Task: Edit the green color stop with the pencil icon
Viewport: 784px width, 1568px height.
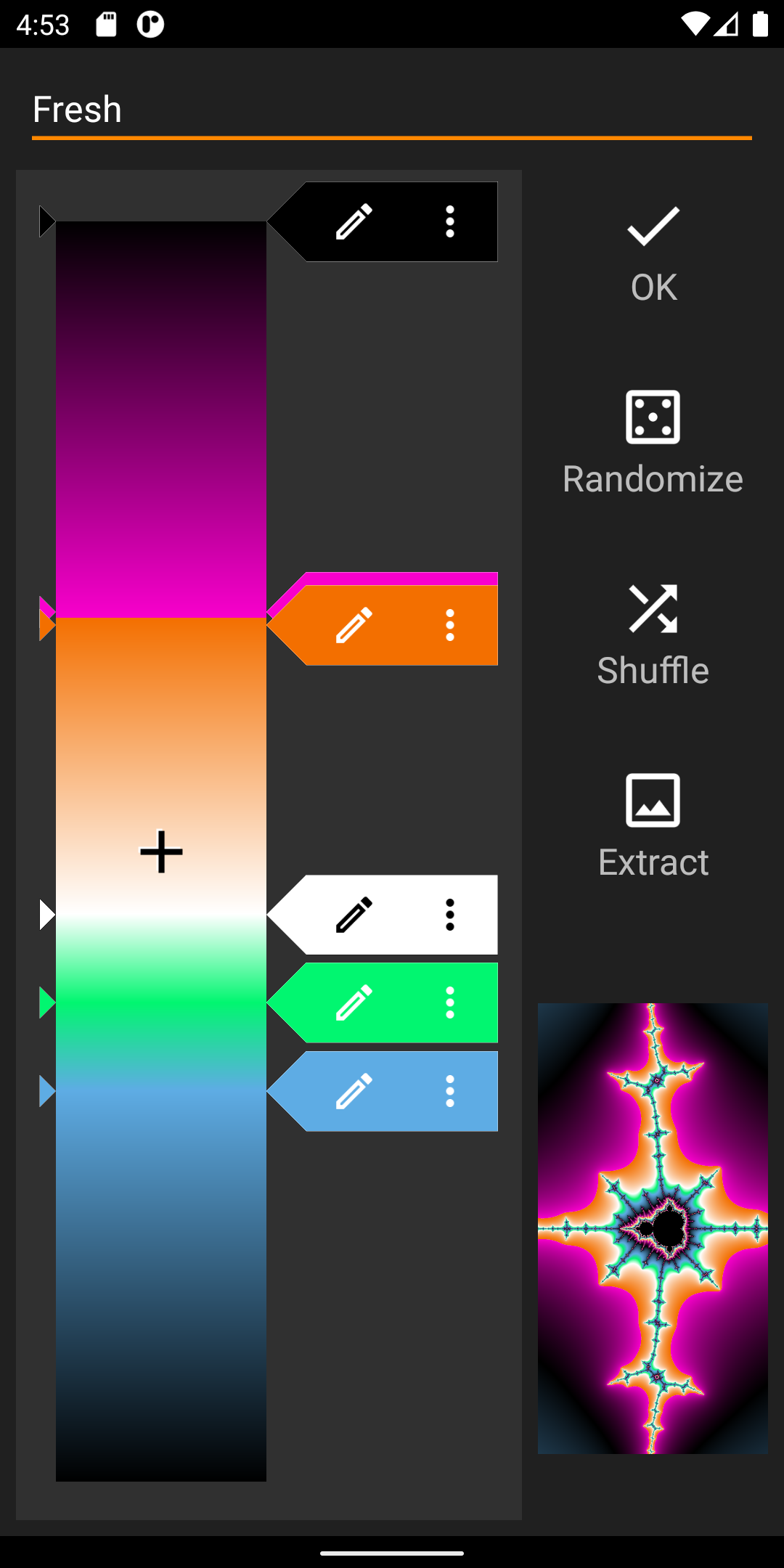Action: [x=354, y=1003]
